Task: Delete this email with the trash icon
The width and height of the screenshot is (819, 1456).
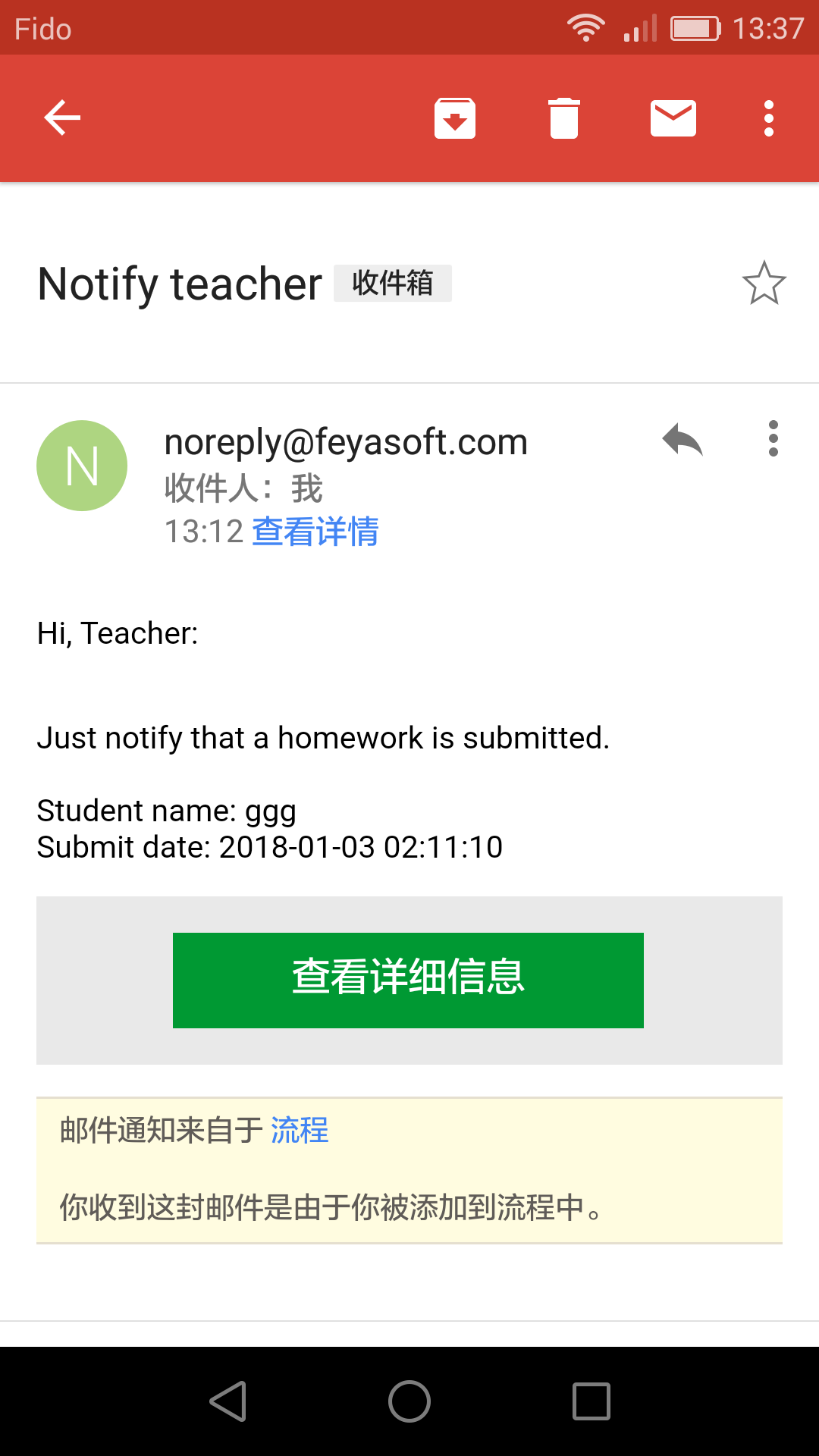Action: click(564, 118)
